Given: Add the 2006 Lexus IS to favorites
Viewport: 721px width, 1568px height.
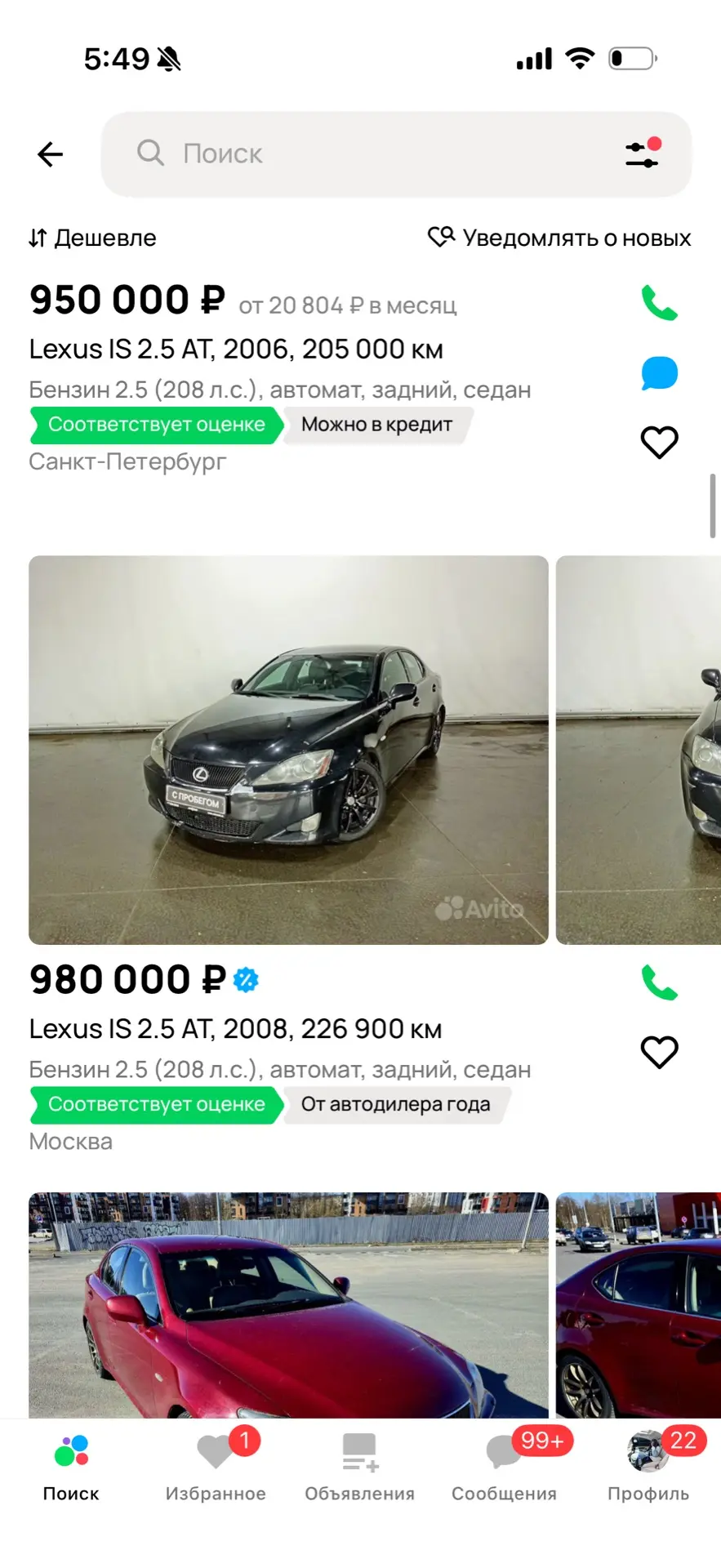Looking at the screenshot, I should pyautogui.click(x=658, y=442).
